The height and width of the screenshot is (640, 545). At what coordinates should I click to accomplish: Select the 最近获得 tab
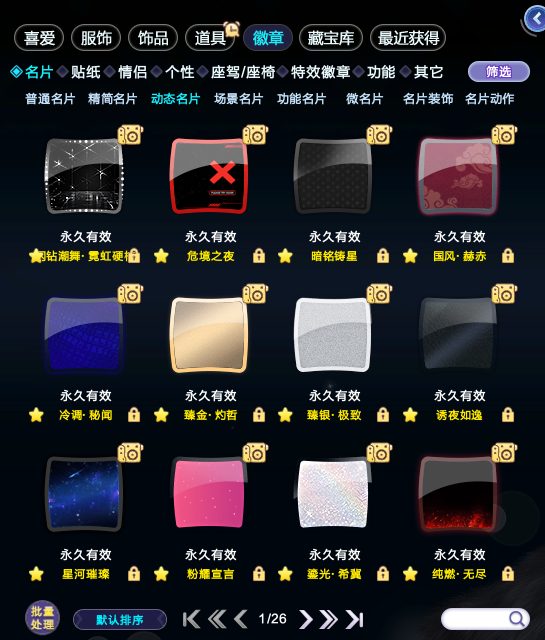pos(408,38)
